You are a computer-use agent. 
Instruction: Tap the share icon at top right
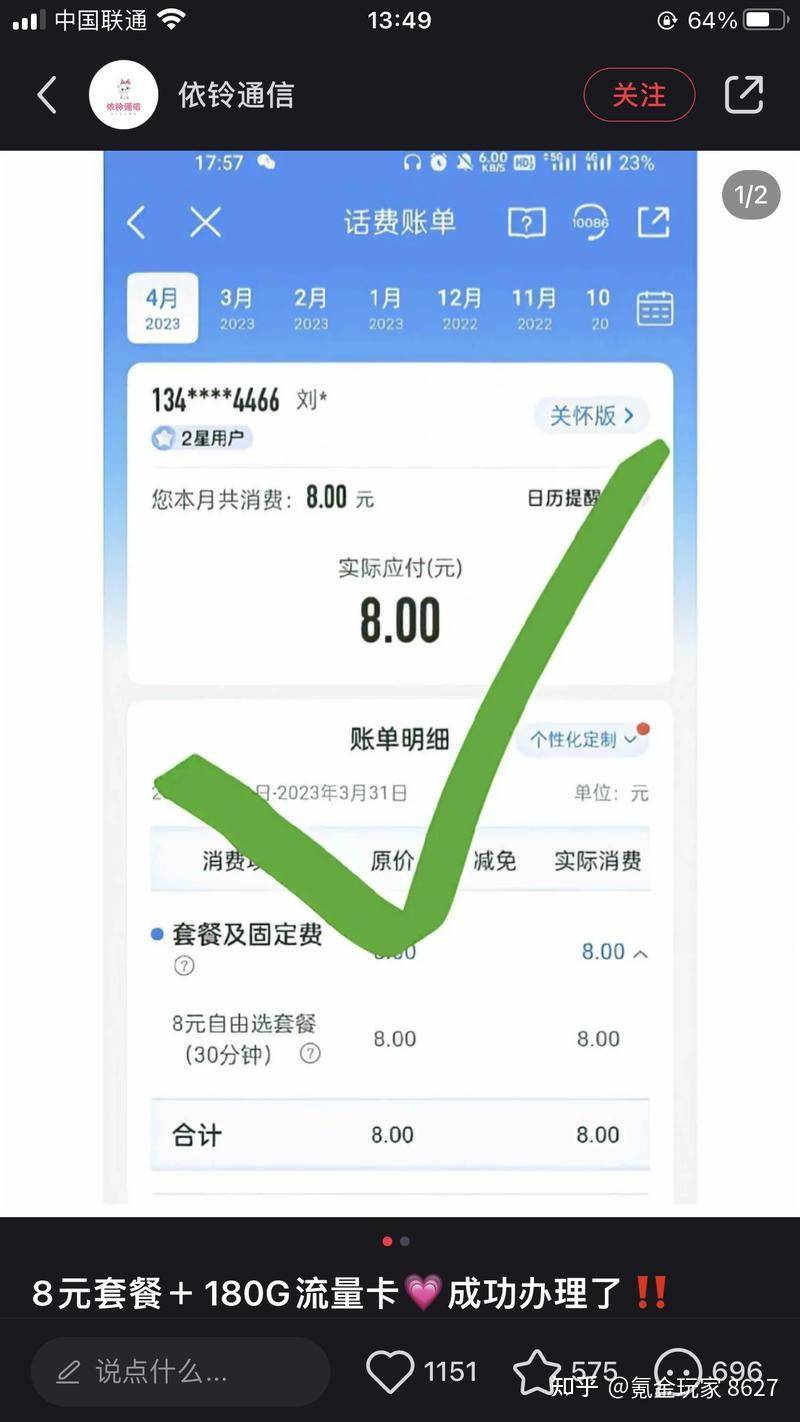click(x=743, y=94)
